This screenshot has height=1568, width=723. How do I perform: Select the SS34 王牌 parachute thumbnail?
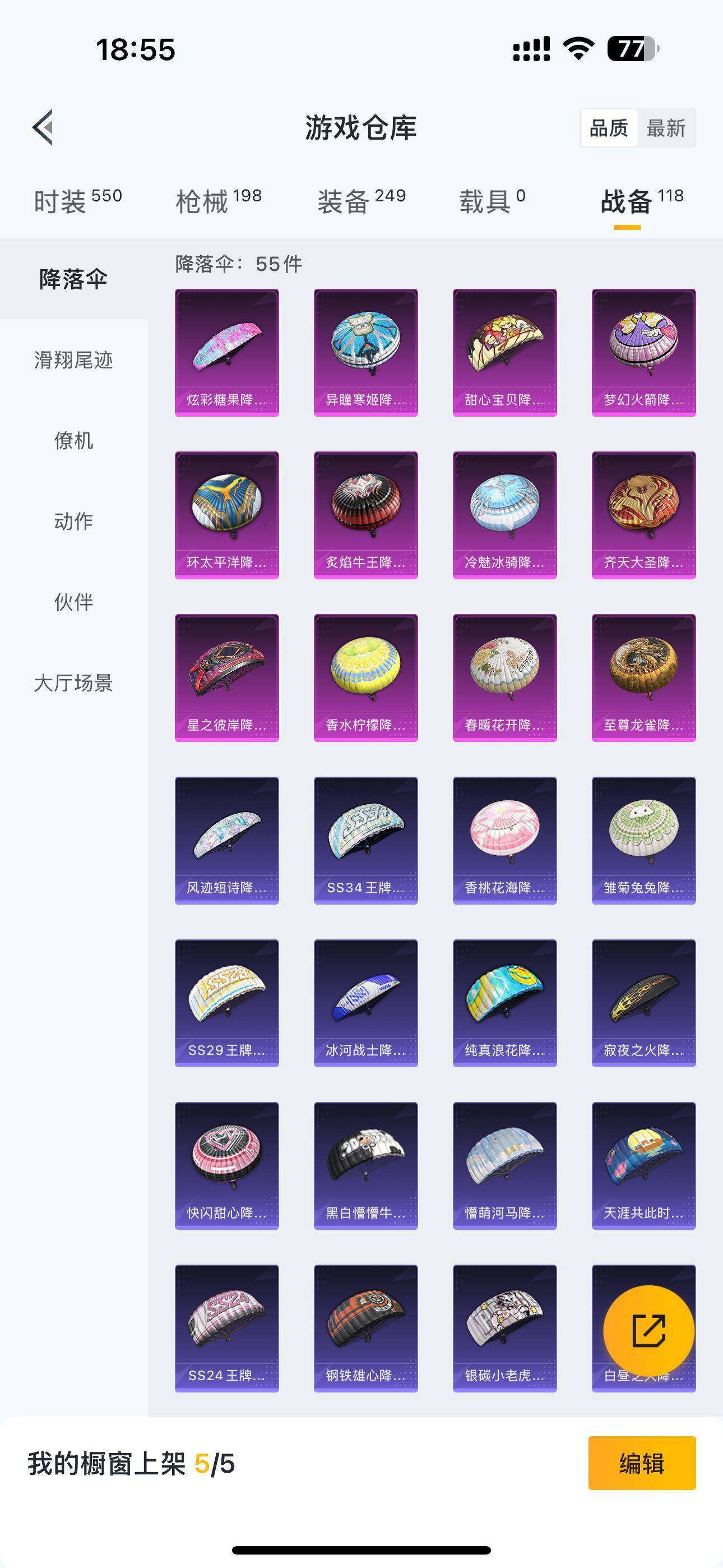364,840
